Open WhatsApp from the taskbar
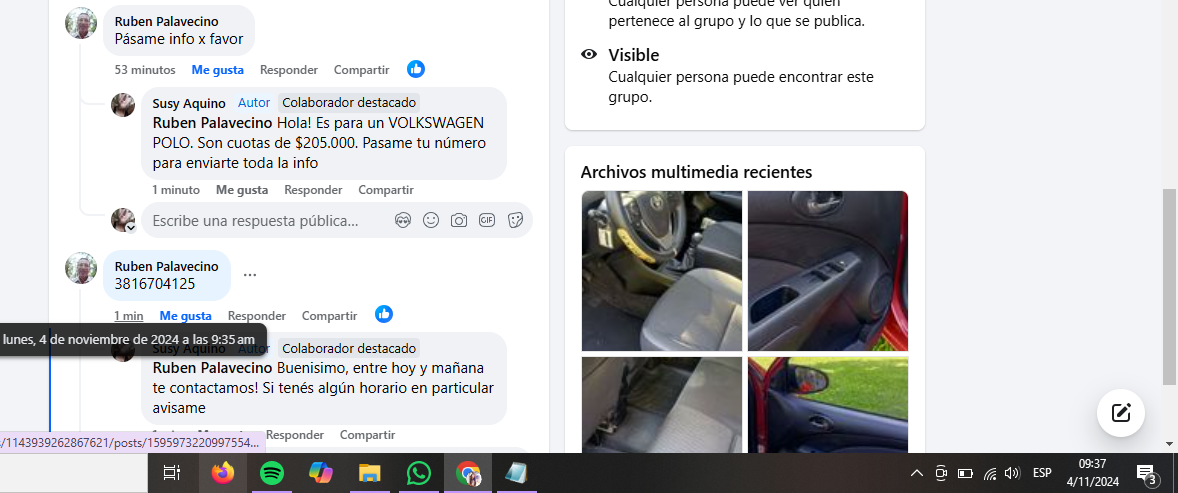This screenshot has height=493, width=1178. coord(419,473)
